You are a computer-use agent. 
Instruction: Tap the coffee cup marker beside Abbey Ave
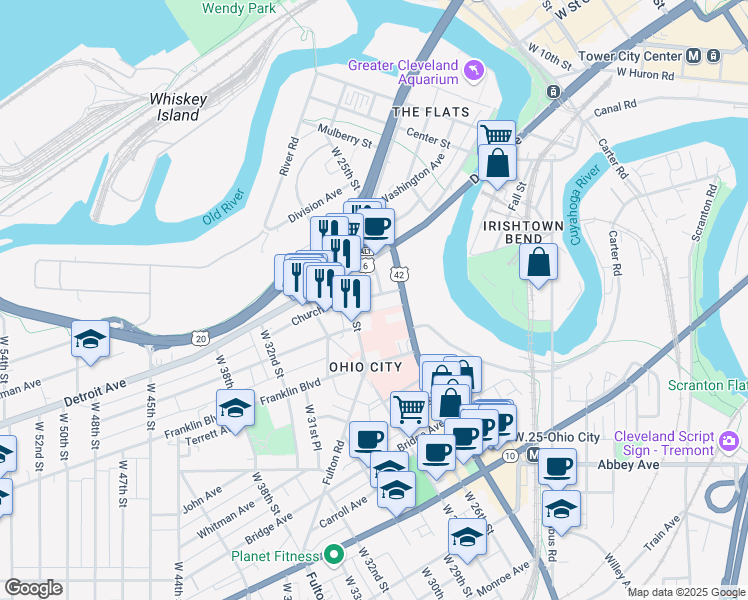pyautogui.click(x=557, y=467)
